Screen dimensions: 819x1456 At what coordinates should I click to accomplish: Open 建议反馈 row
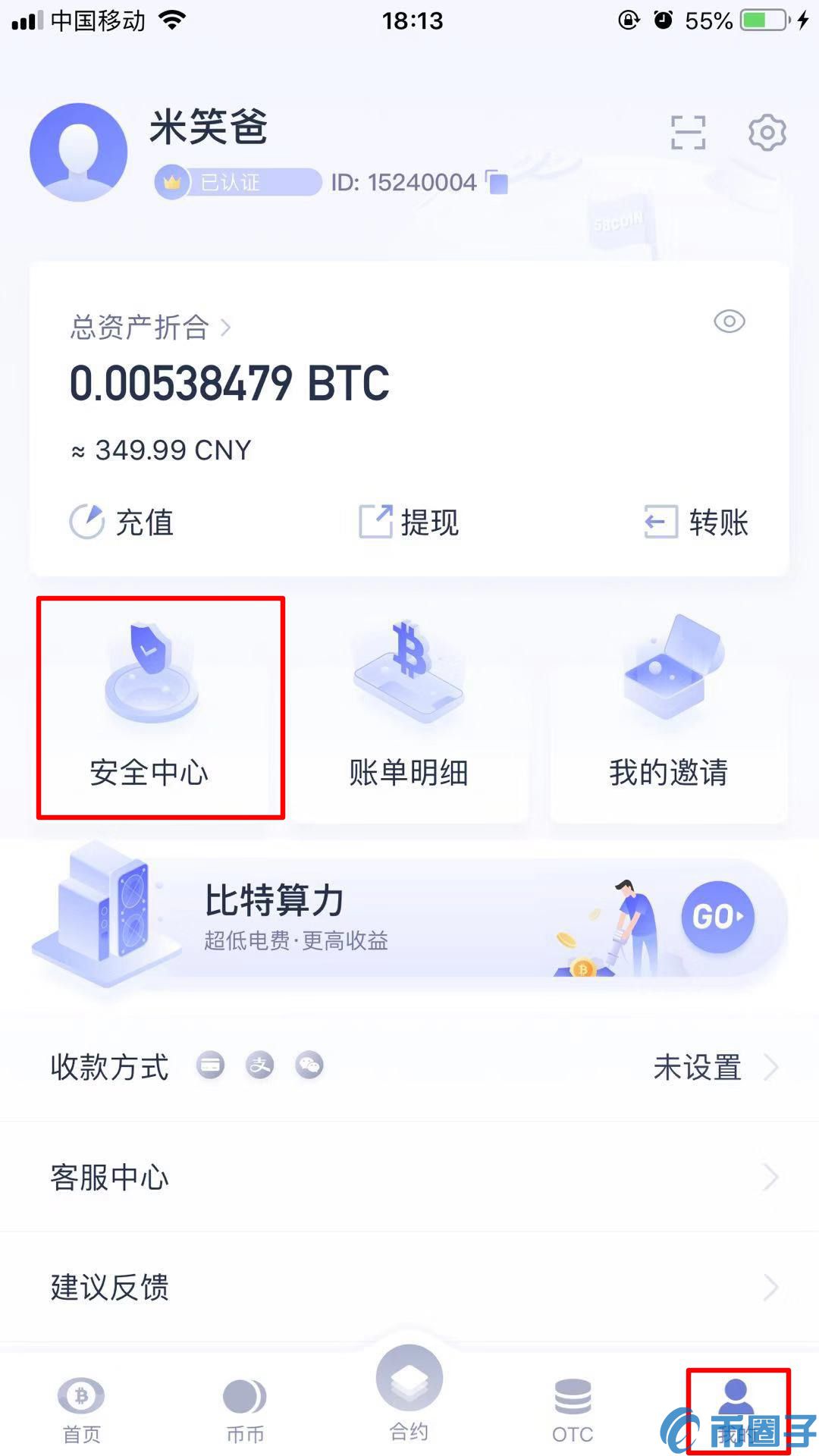pos(409,1287)
